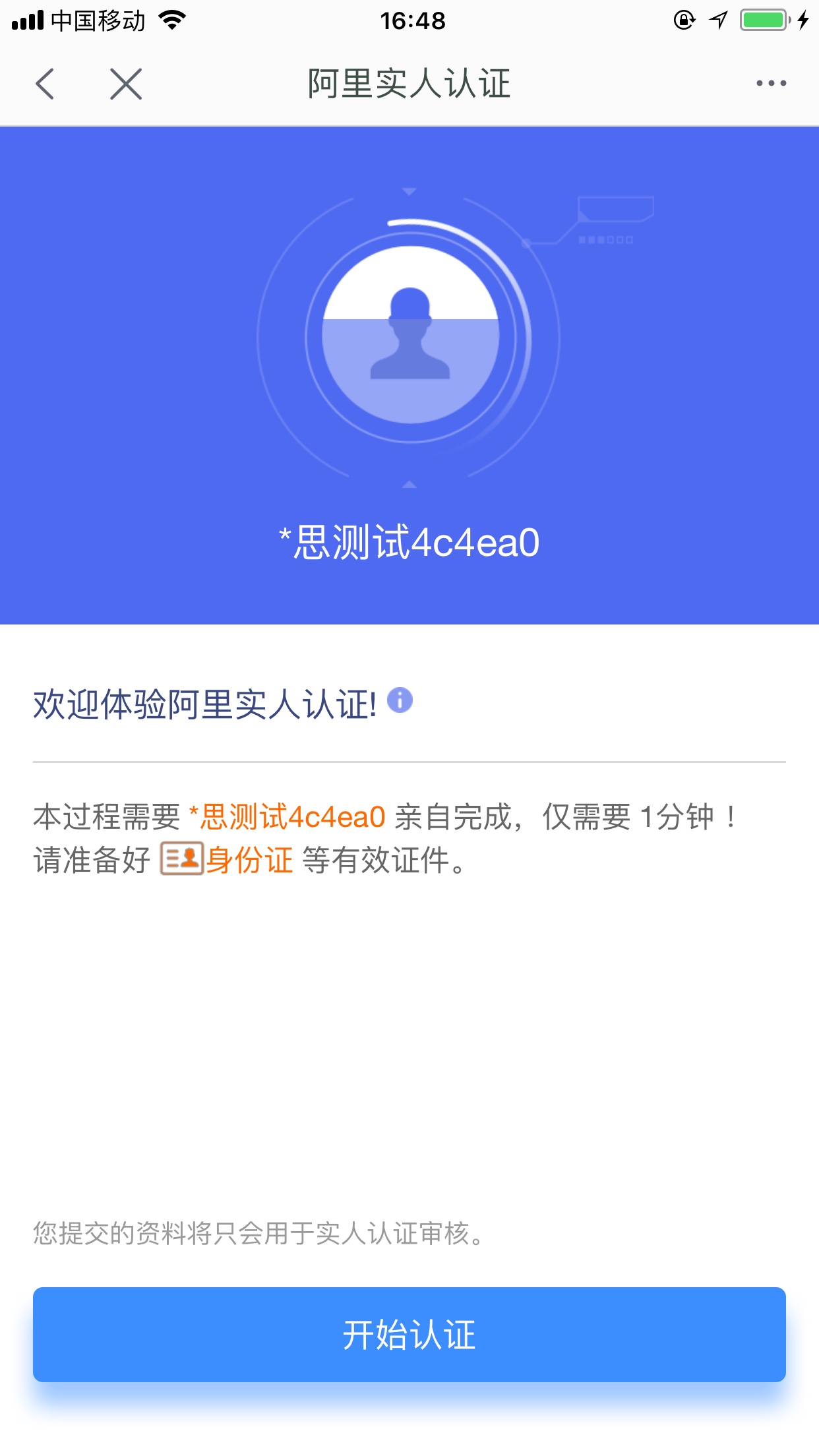Click the orientation lock icon in the status bar
The width and height of the screenshot is (819, 1456).
(684, 20)
